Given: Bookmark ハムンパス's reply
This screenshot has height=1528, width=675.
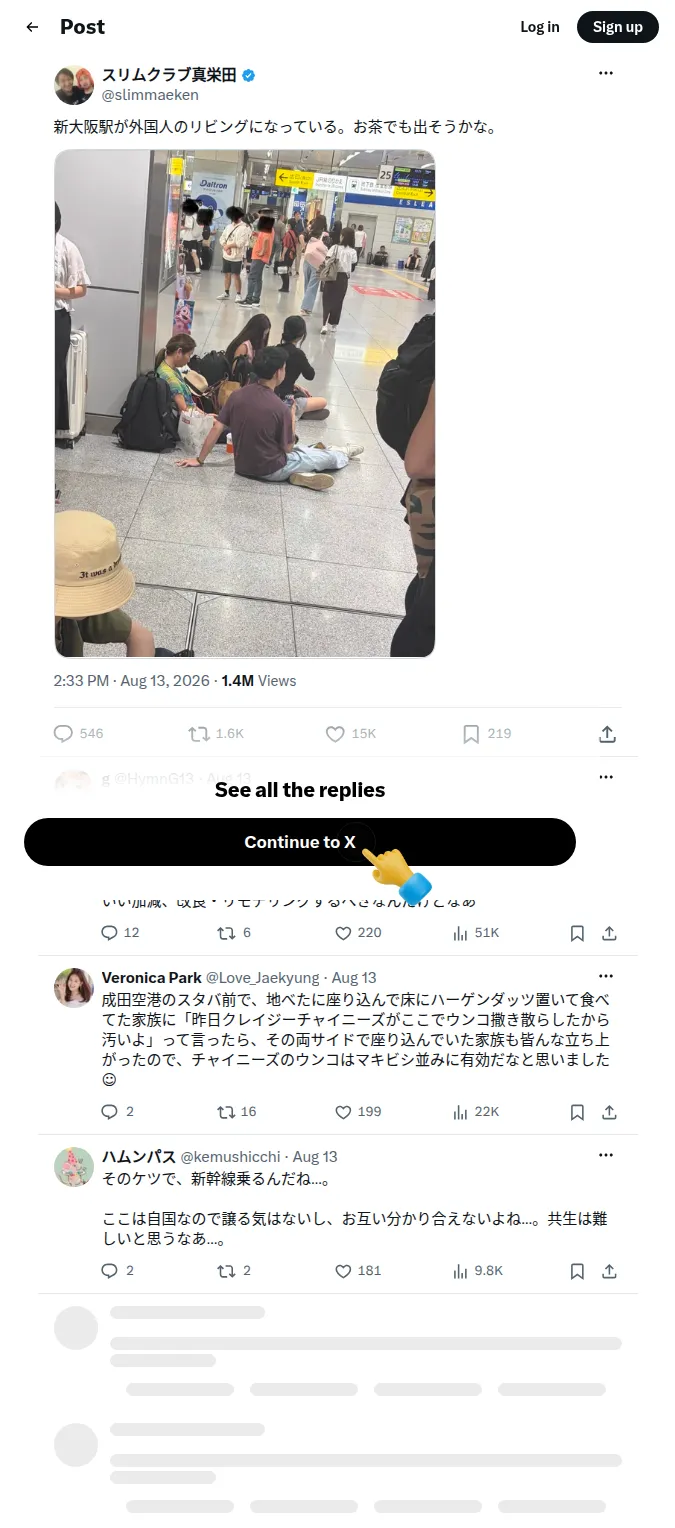Looking at the screenshot, I should (577, 1271).
